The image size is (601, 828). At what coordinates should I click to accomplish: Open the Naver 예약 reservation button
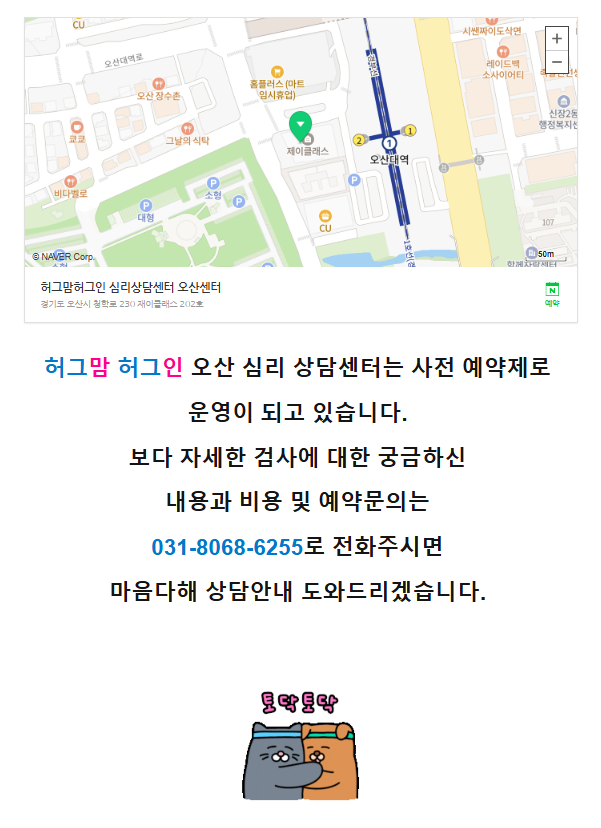click(x=552, y=294)
